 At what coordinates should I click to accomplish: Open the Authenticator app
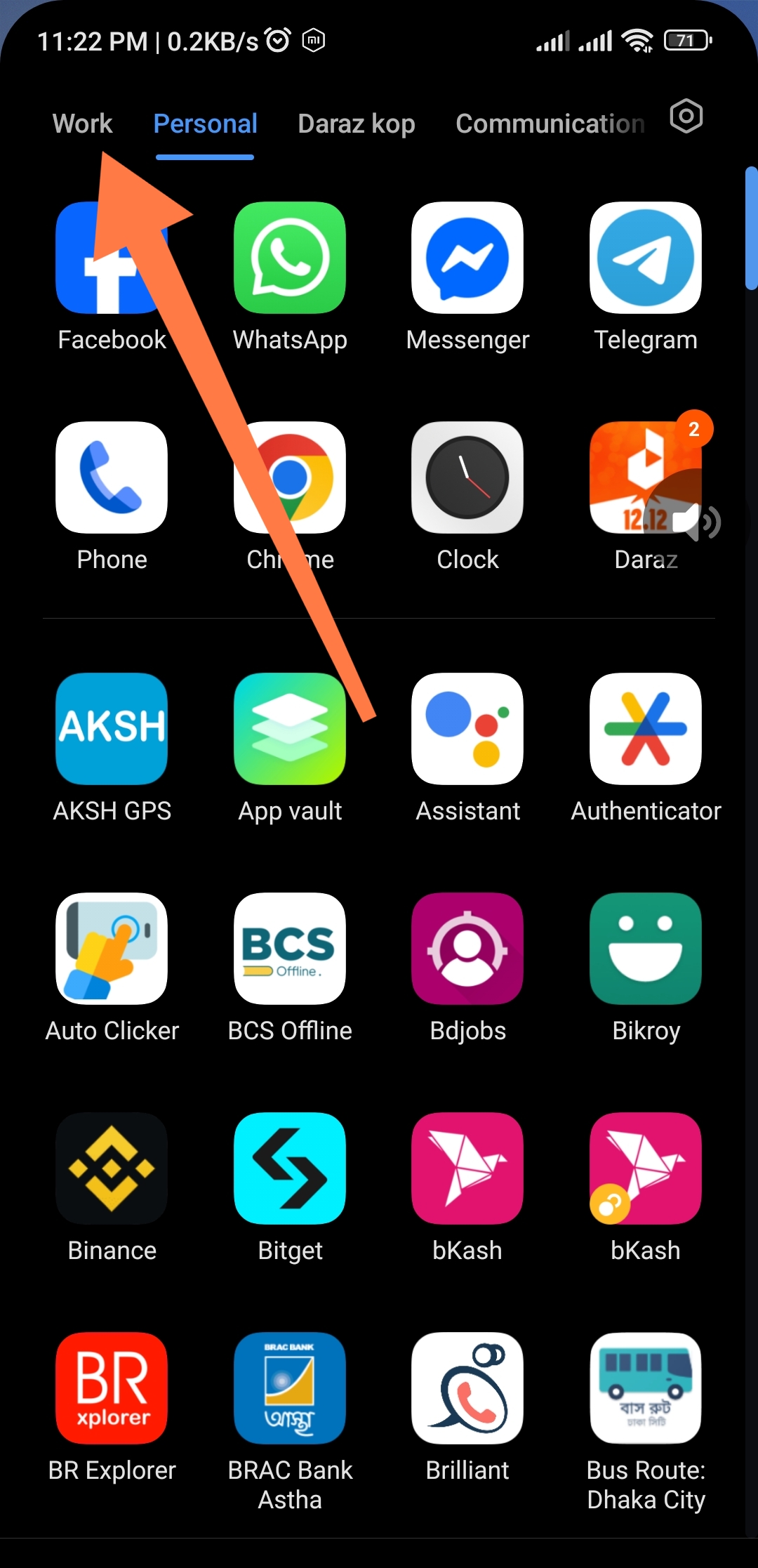pyautogui.click(x=645, y=729)
